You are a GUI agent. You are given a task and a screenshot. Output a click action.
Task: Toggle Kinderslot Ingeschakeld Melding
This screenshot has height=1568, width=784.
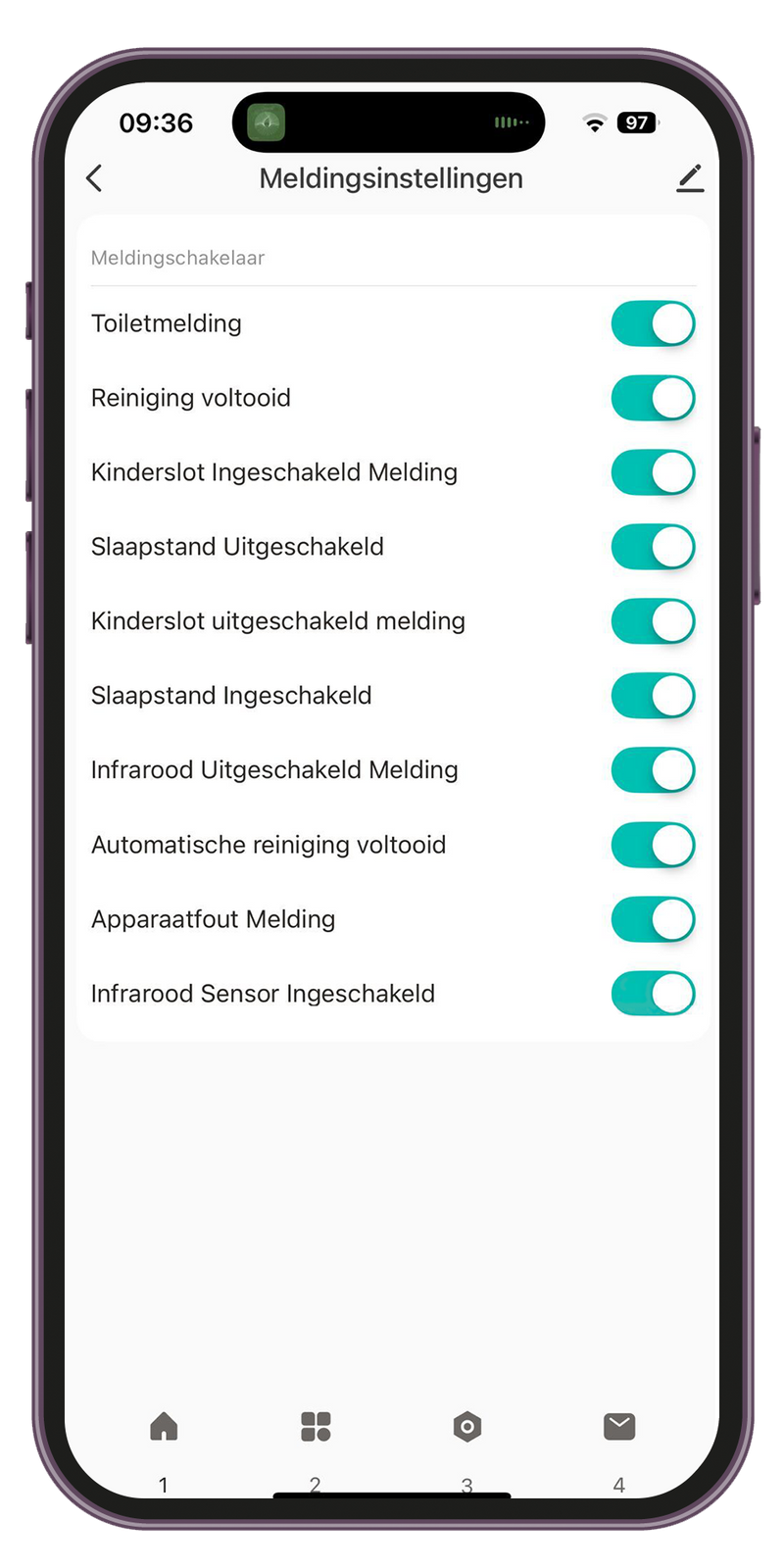pyautogui.click(x=653, y=472)
